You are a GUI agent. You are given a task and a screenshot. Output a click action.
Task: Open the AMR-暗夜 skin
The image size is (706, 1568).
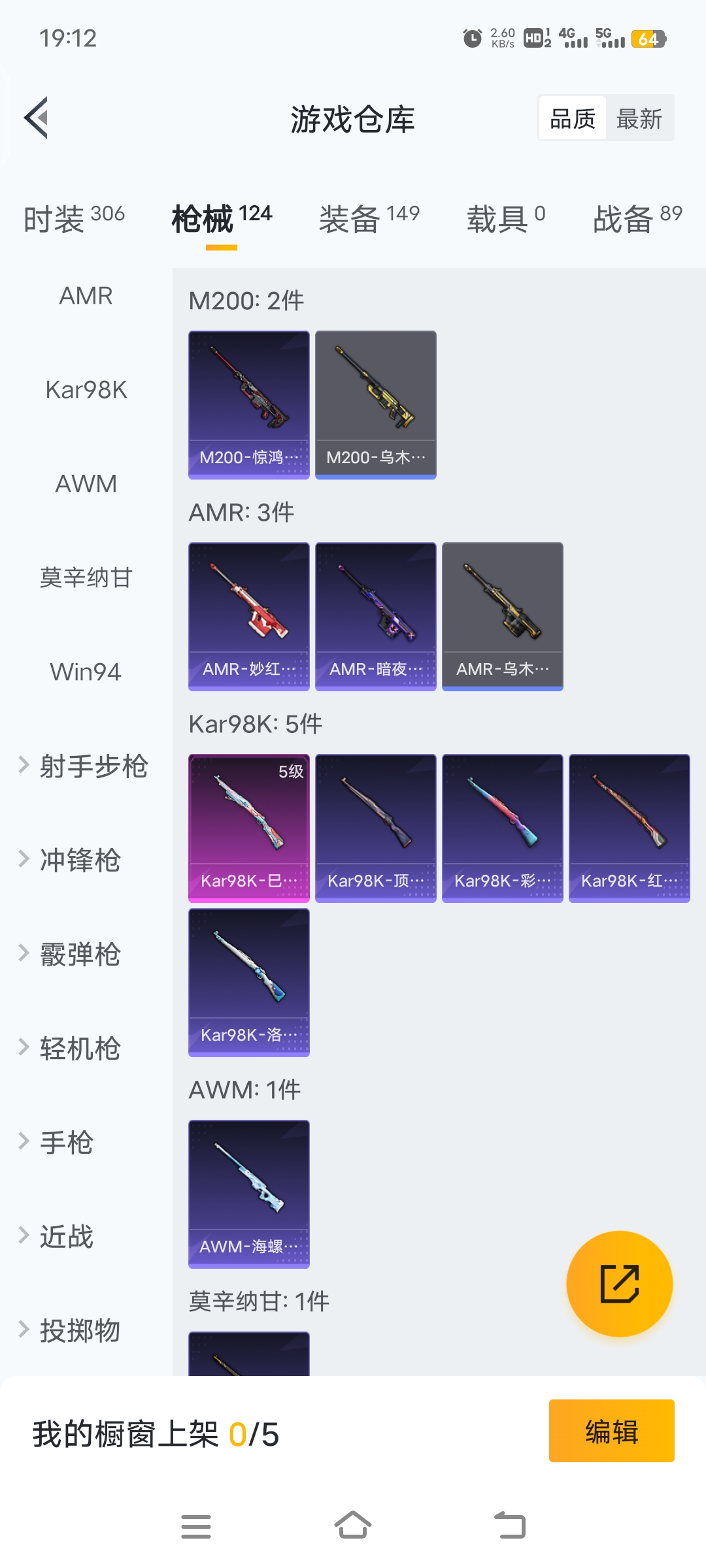click(x=375, y=616)
